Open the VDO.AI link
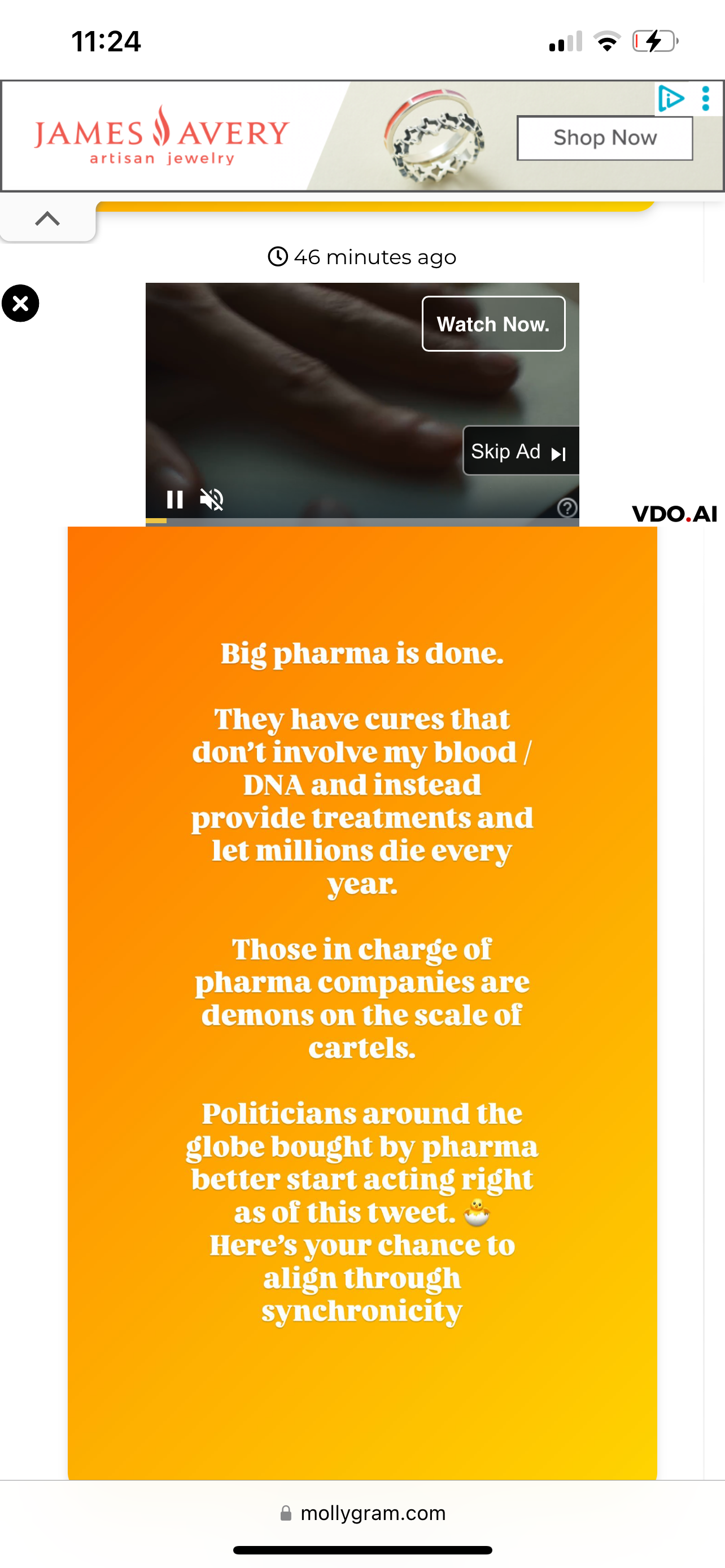 (x=675, y=514)
